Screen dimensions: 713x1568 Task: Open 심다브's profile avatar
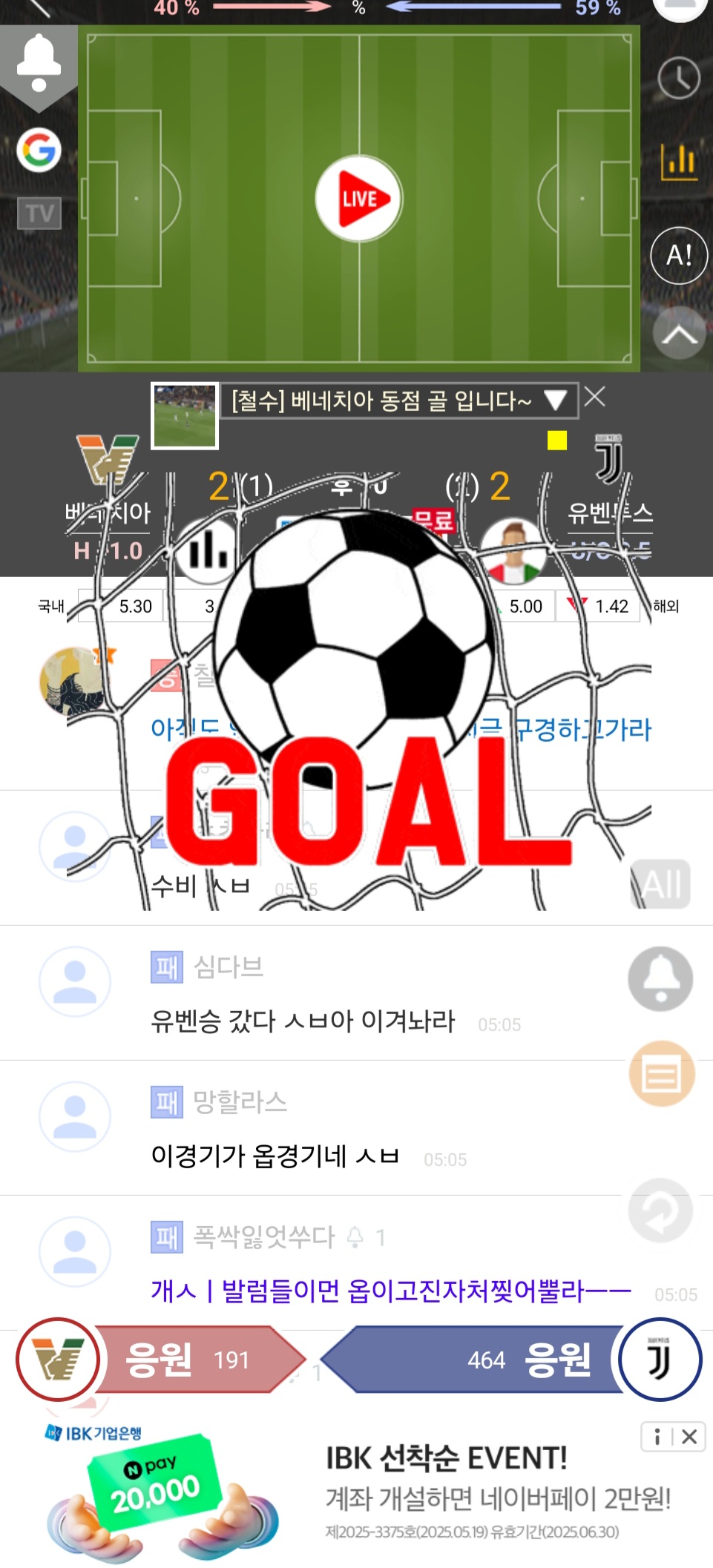(x=75, y=981)
